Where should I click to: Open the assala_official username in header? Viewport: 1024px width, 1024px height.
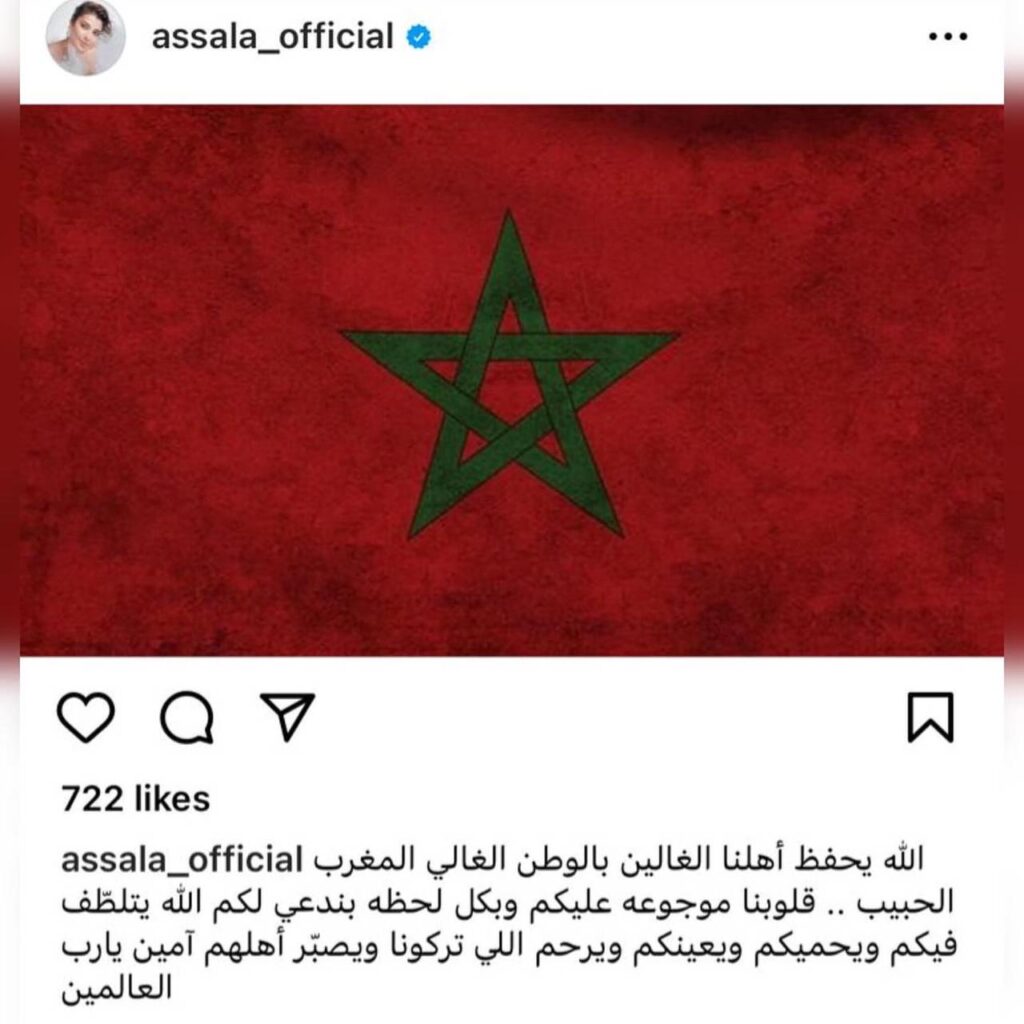point(272,37)
